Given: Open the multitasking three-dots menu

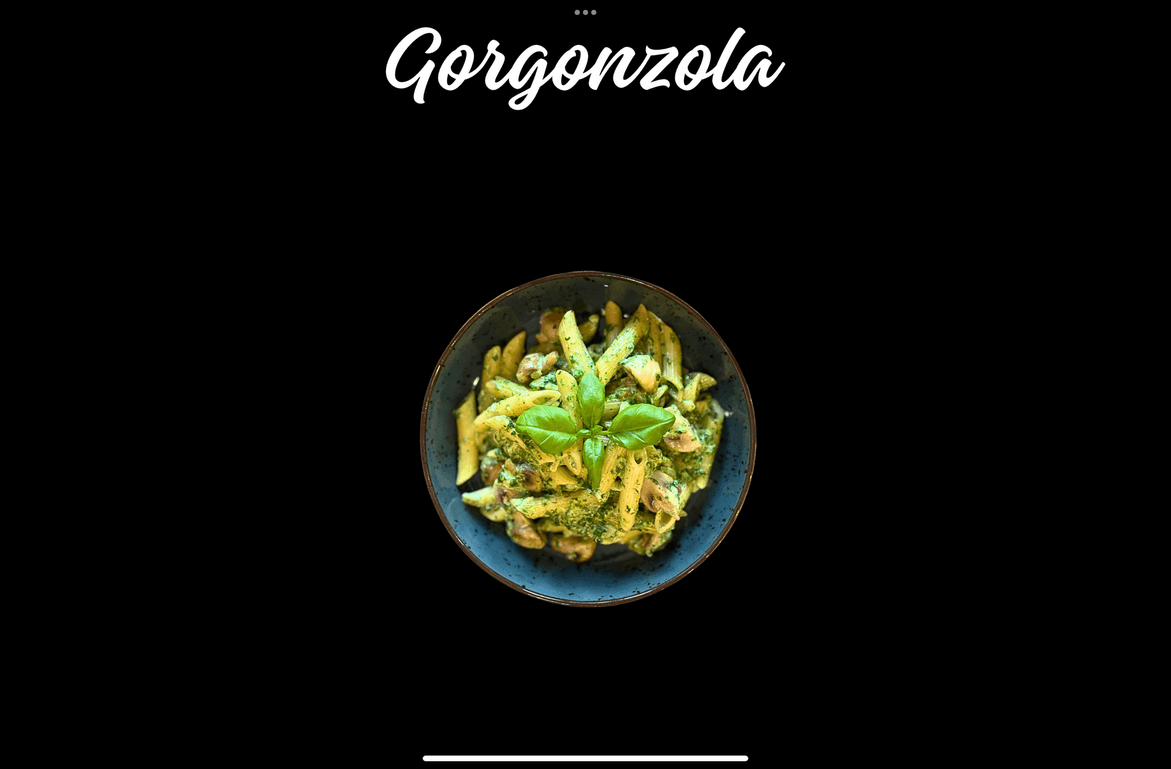Looking at the screenshot, I should (x=585, y=12).
